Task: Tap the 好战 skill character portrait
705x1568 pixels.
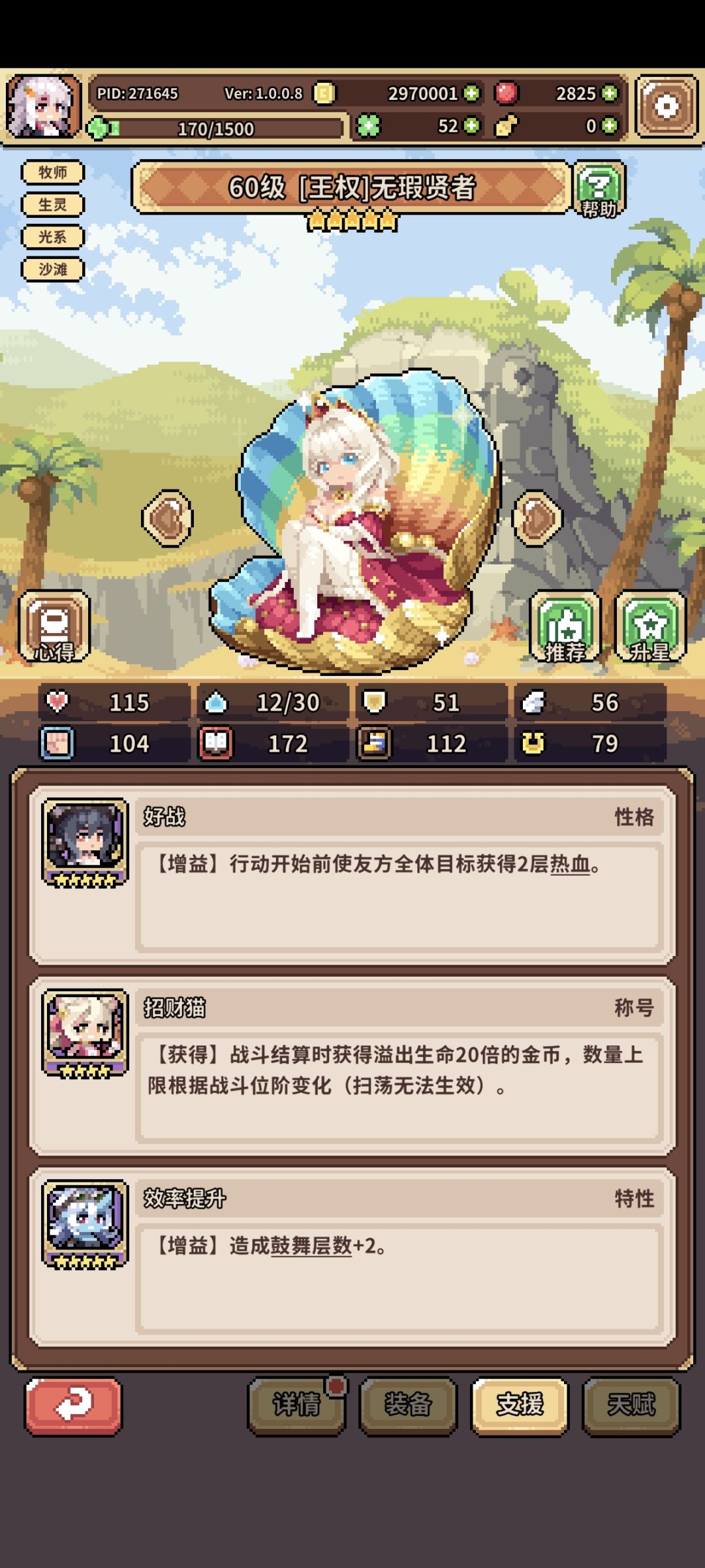Action: point(85,842)
